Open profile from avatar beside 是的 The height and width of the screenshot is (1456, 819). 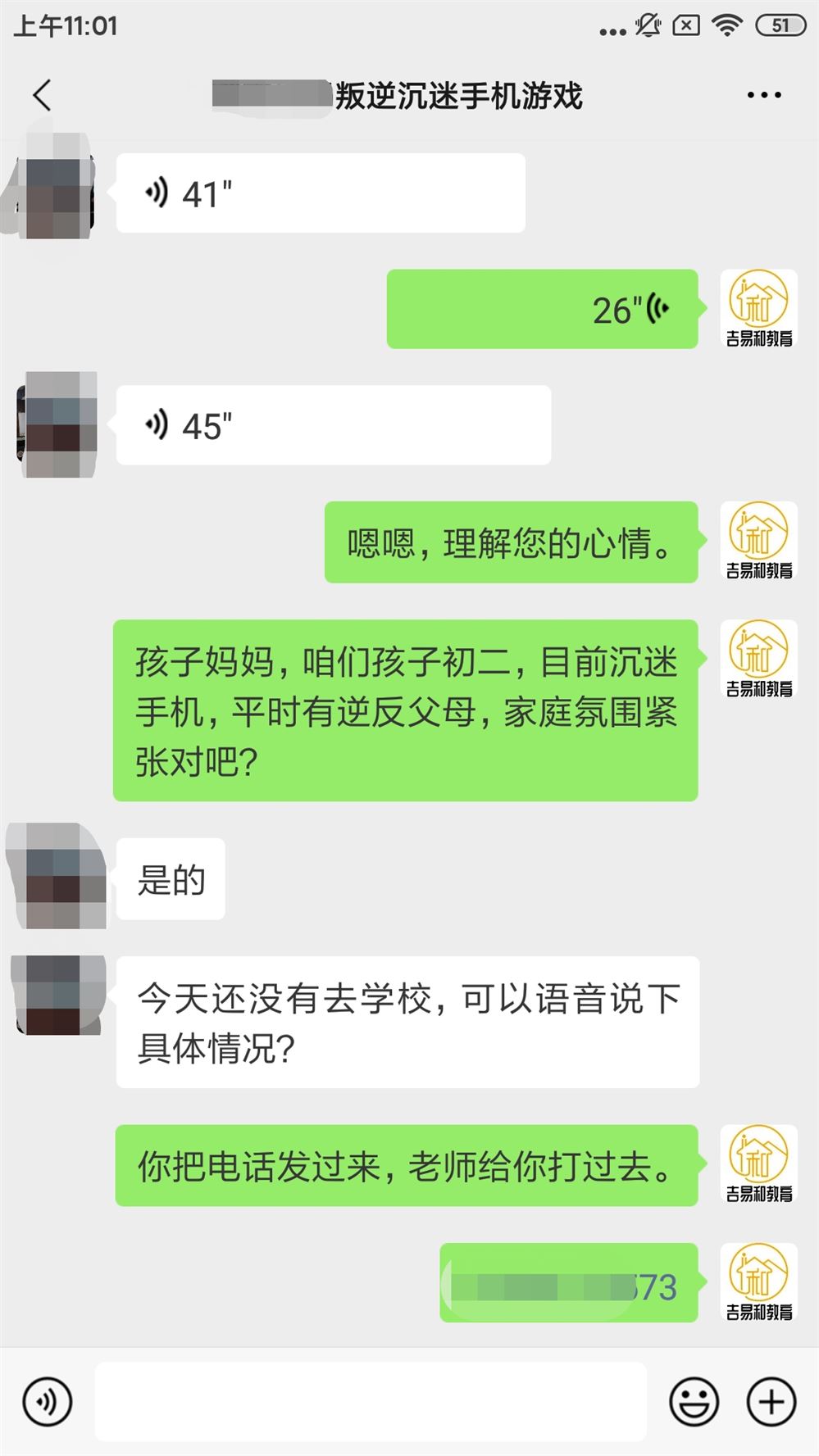[x=57, y=877]
